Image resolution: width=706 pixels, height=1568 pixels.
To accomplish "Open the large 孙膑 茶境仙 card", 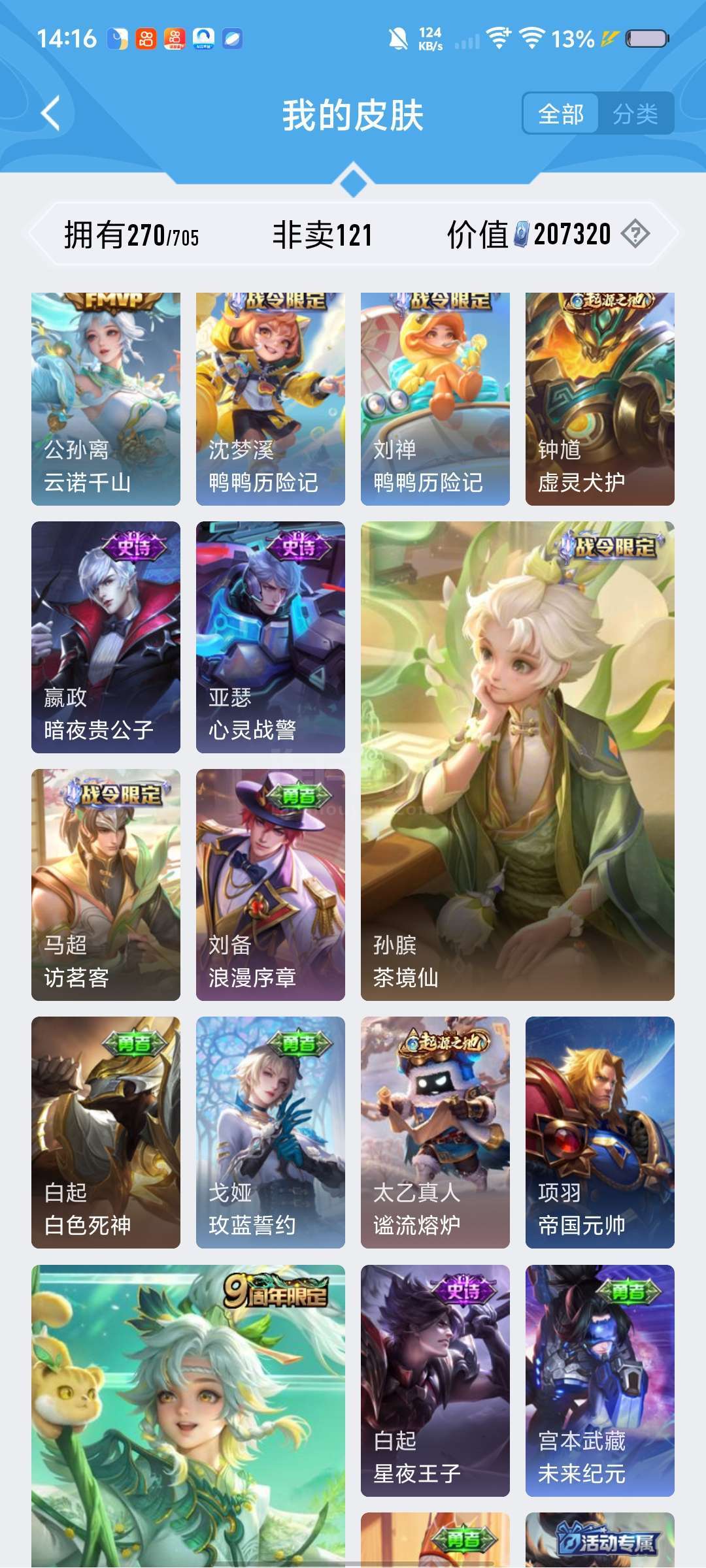I will [x=518, y=761].
